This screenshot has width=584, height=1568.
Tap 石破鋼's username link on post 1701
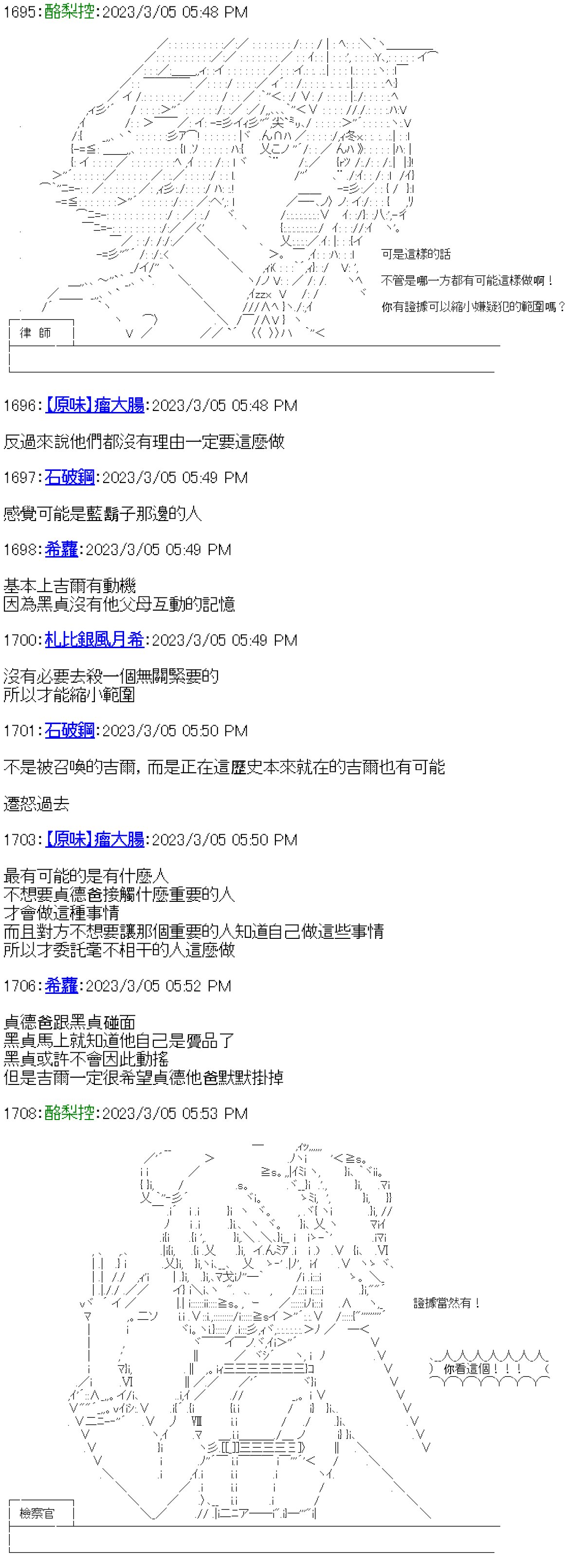(69, 730)
